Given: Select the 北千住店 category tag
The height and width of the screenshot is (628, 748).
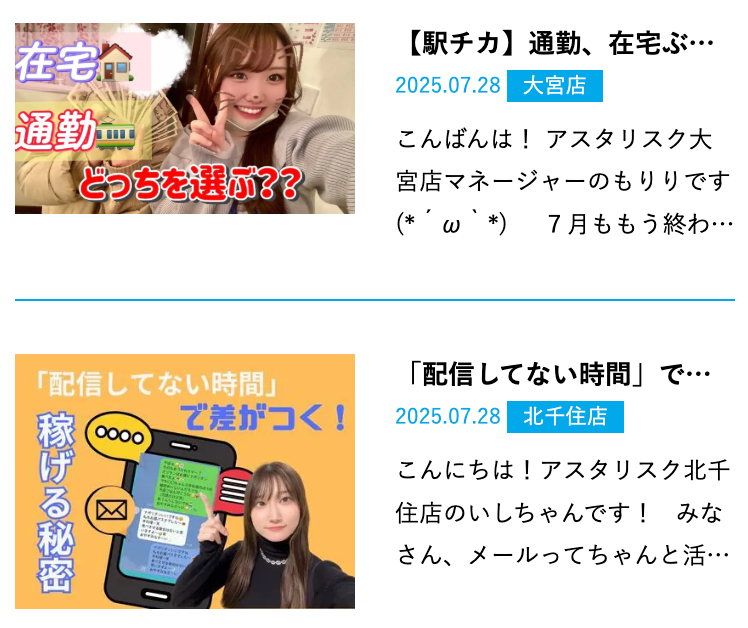Looking at the screenshot, I should click(x=565, y=416).
